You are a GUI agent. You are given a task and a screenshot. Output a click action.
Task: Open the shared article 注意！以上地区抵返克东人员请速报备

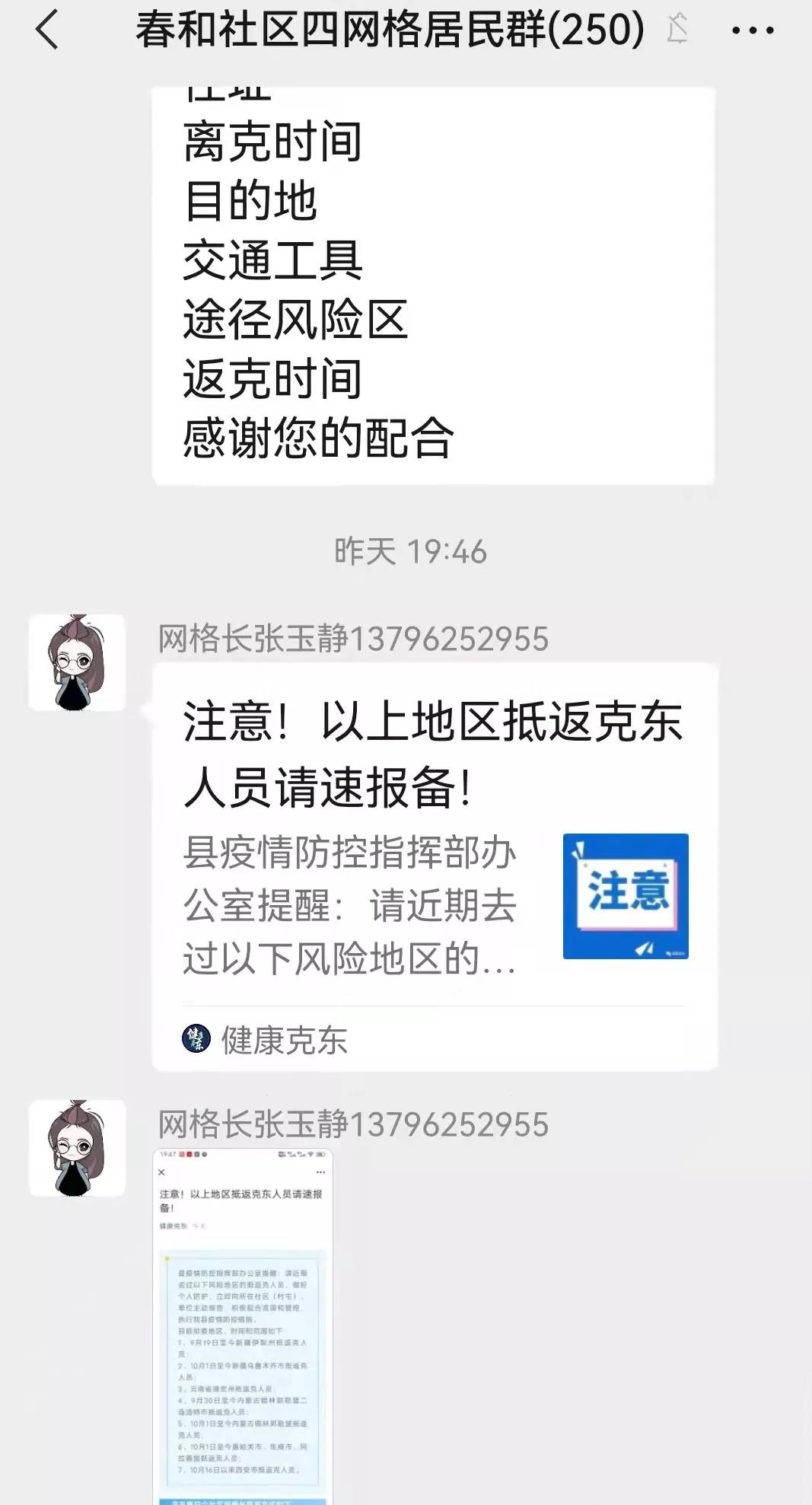(x=434, y=837)
